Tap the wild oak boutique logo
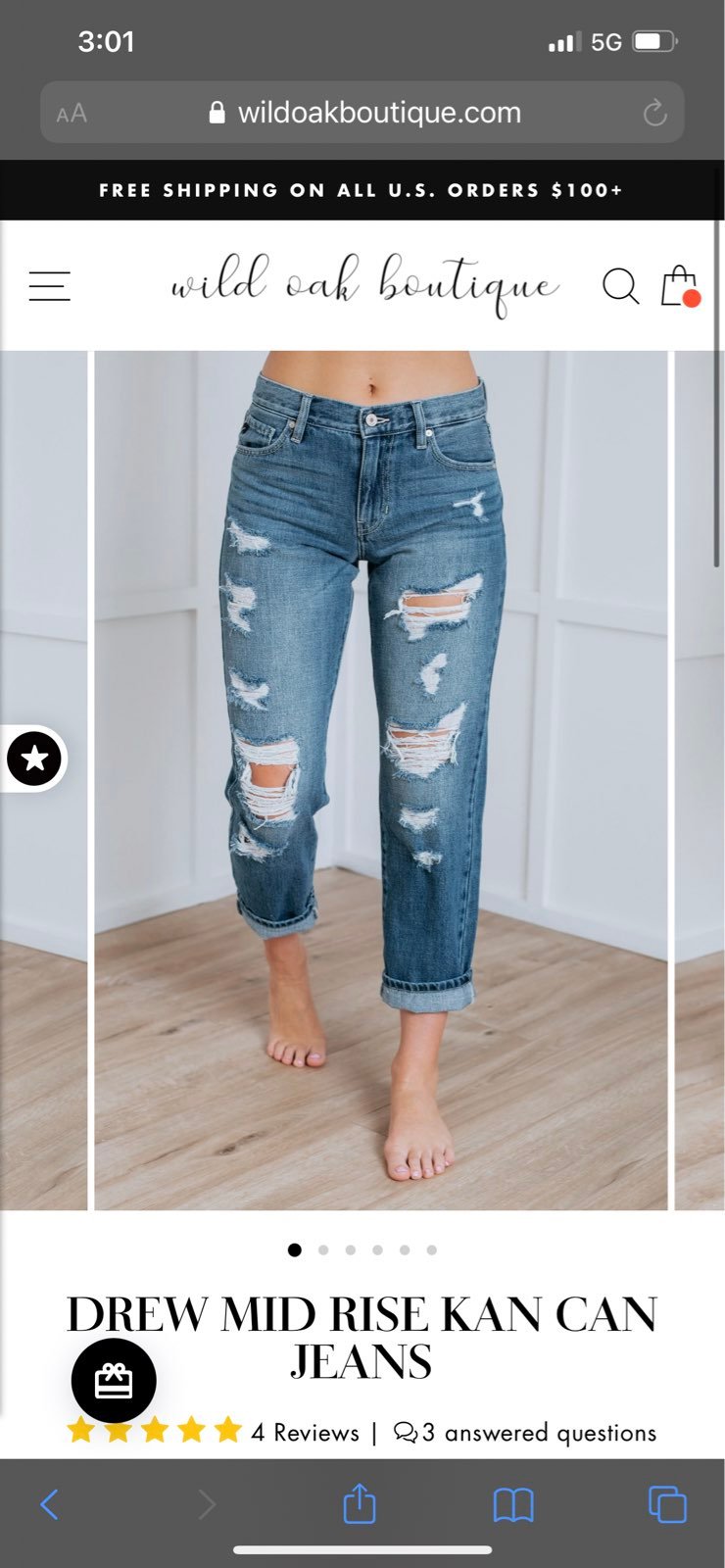 point(364,285)
